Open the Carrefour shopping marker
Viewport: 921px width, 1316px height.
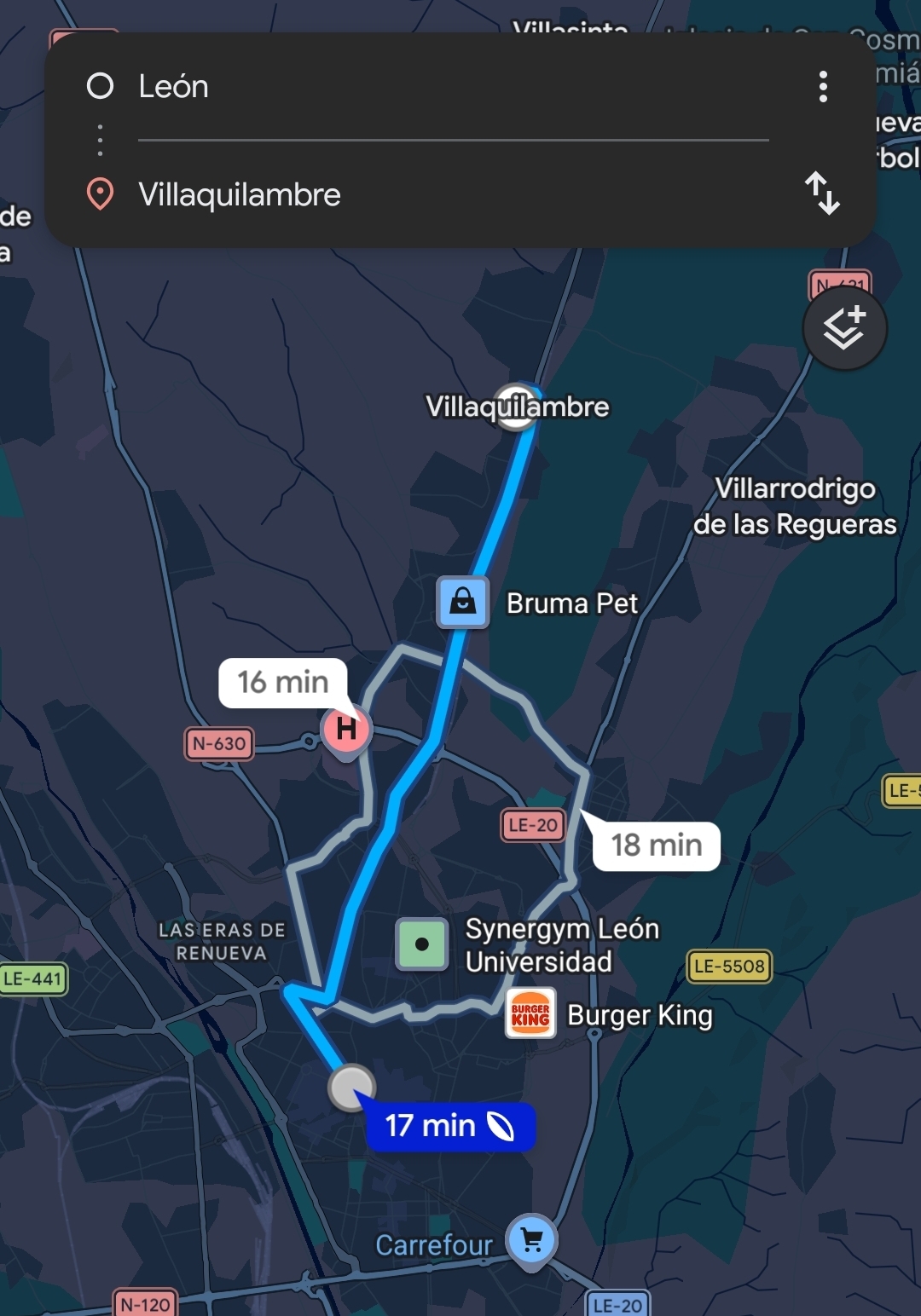(x=531, y=1240)
